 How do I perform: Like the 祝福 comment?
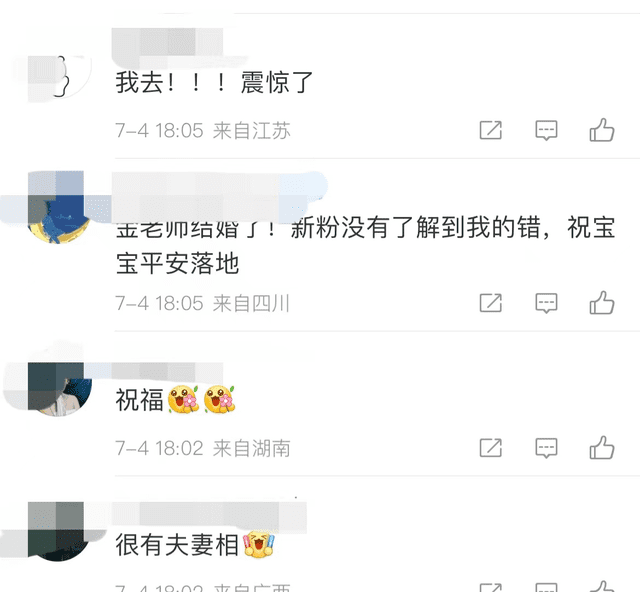tap(602, 448)
